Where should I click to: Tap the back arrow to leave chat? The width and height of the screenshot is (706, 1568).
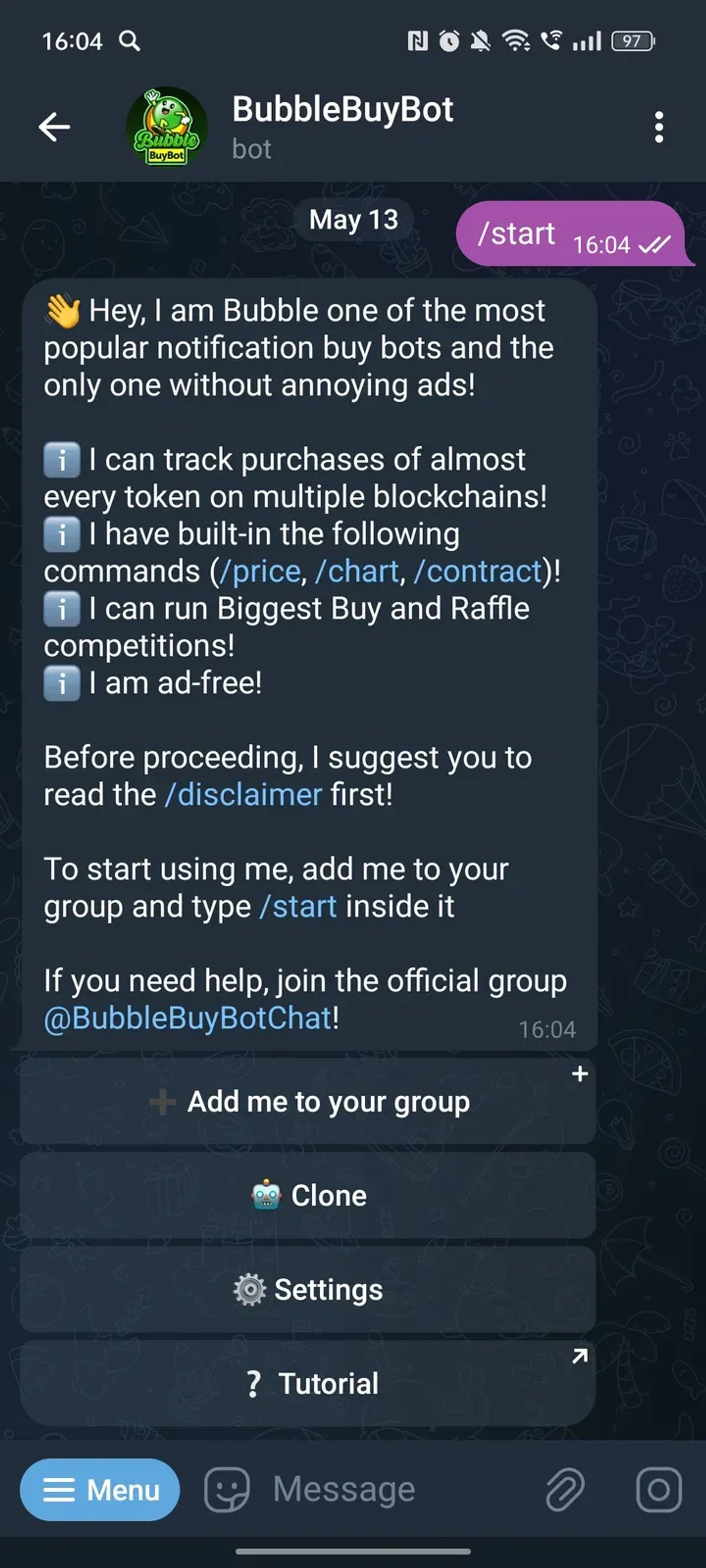tap(53, 127)
